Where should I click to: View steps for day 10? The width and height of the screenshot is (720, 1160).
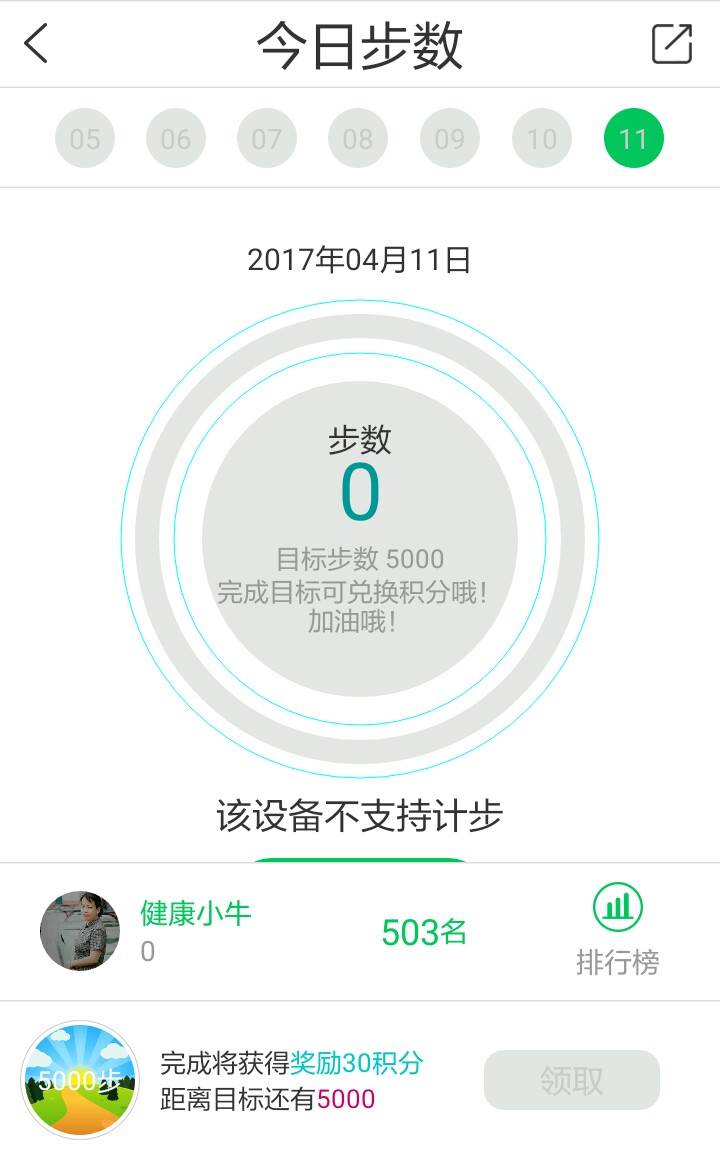(542, 138)
